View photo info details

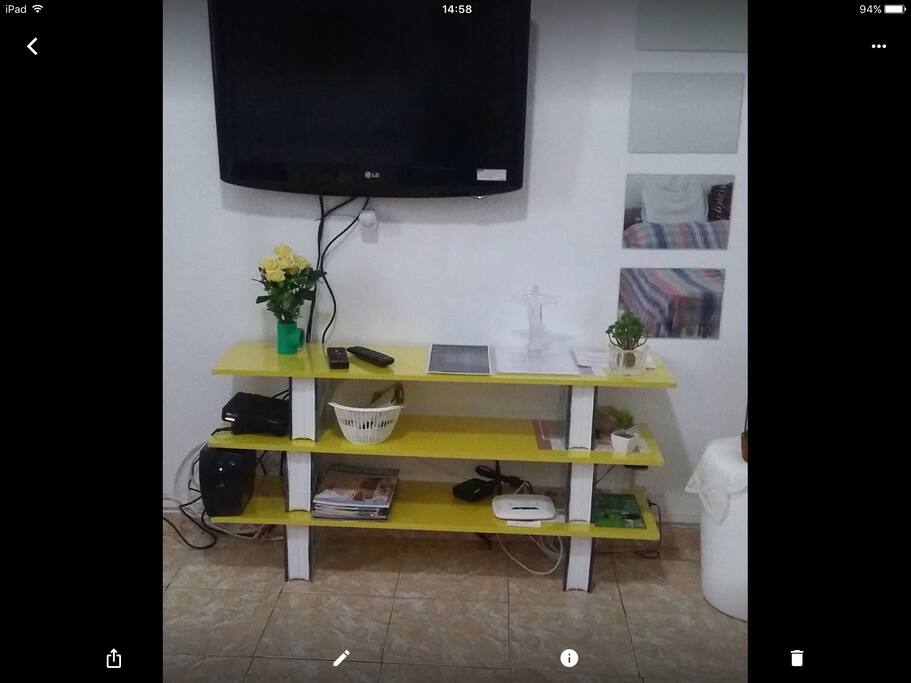point(569,658)
